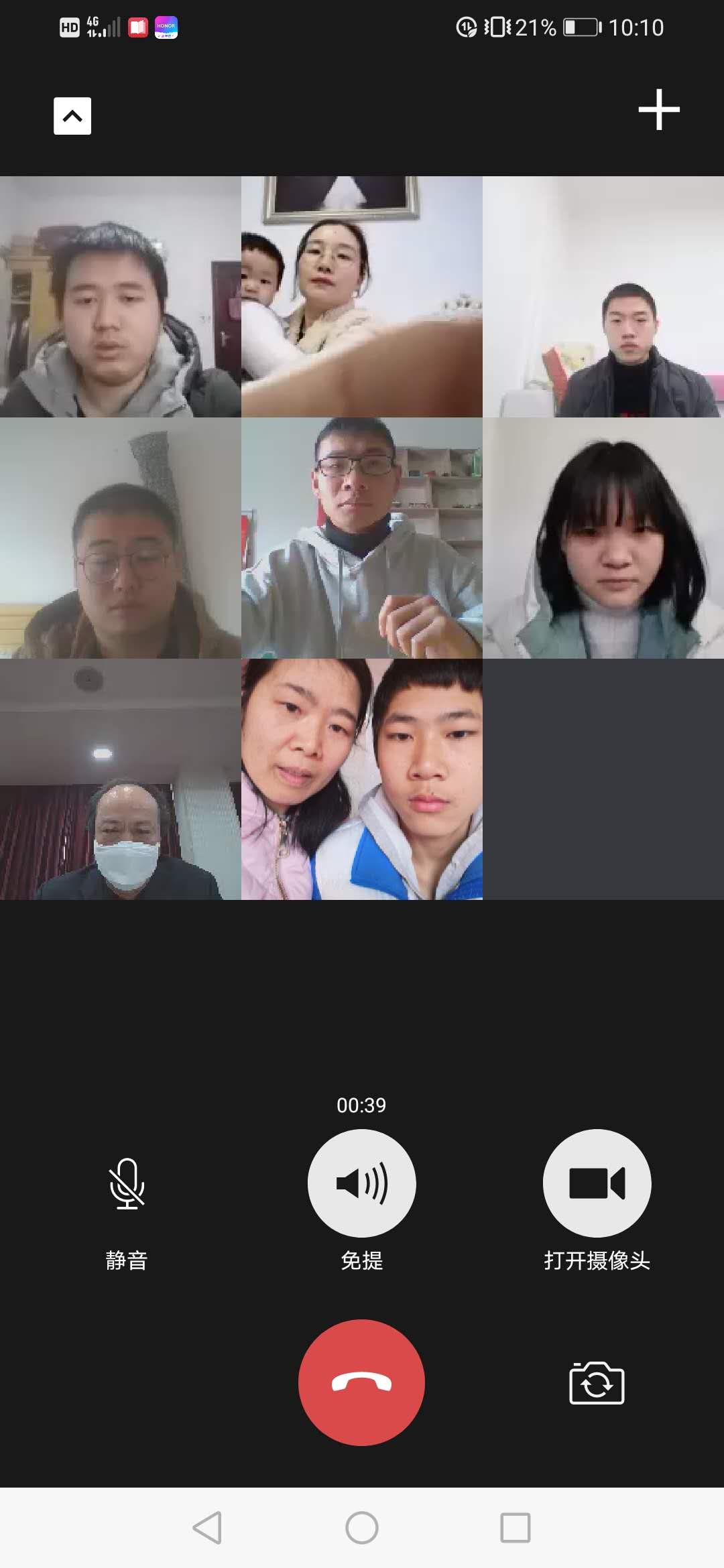Turn on the camera (打开摄像头)
The image size is (724, 1568).
coord(597,1183)
